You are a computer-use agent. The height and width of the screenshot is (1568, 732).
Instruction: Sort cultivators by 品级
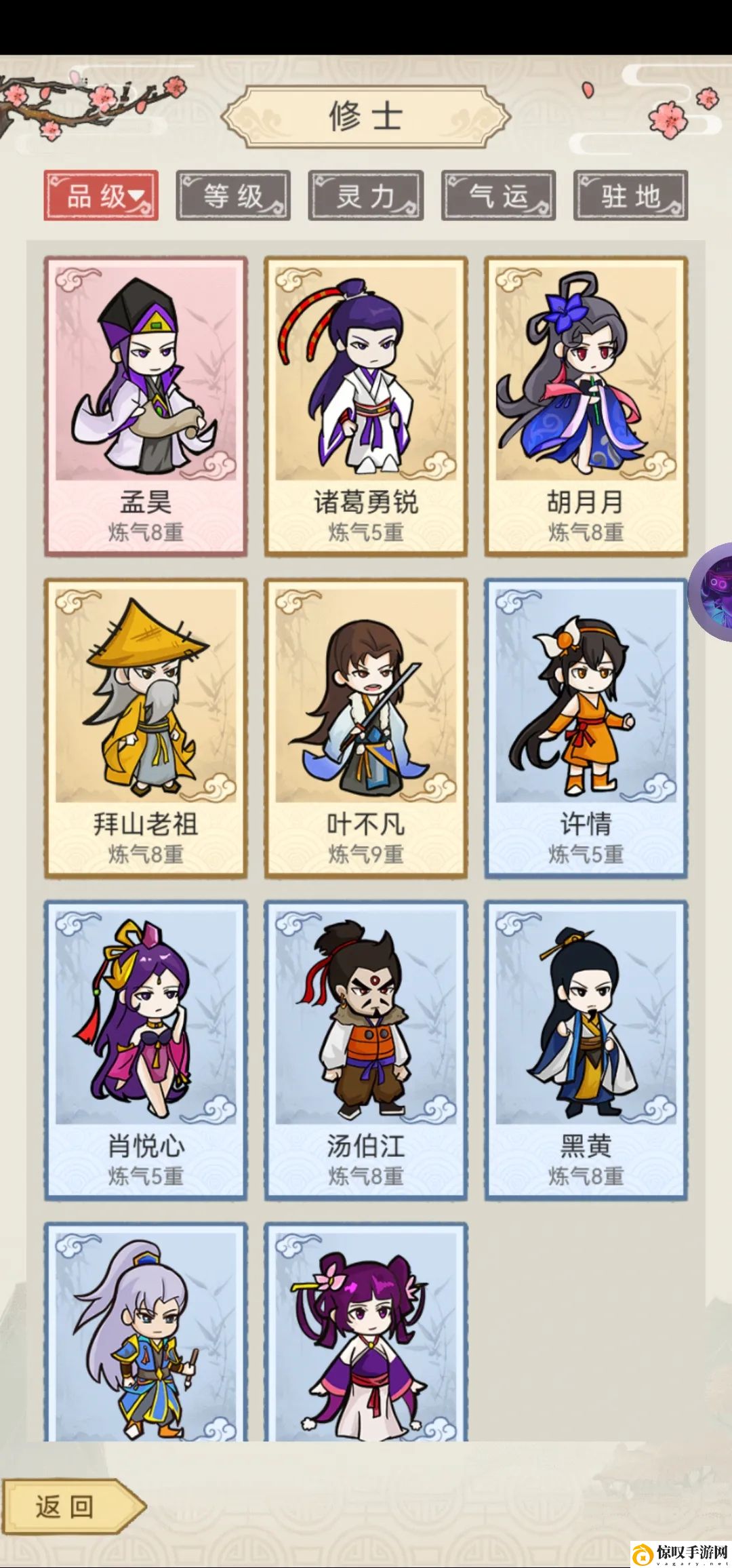pyautogui.click(x=101, y=196)
